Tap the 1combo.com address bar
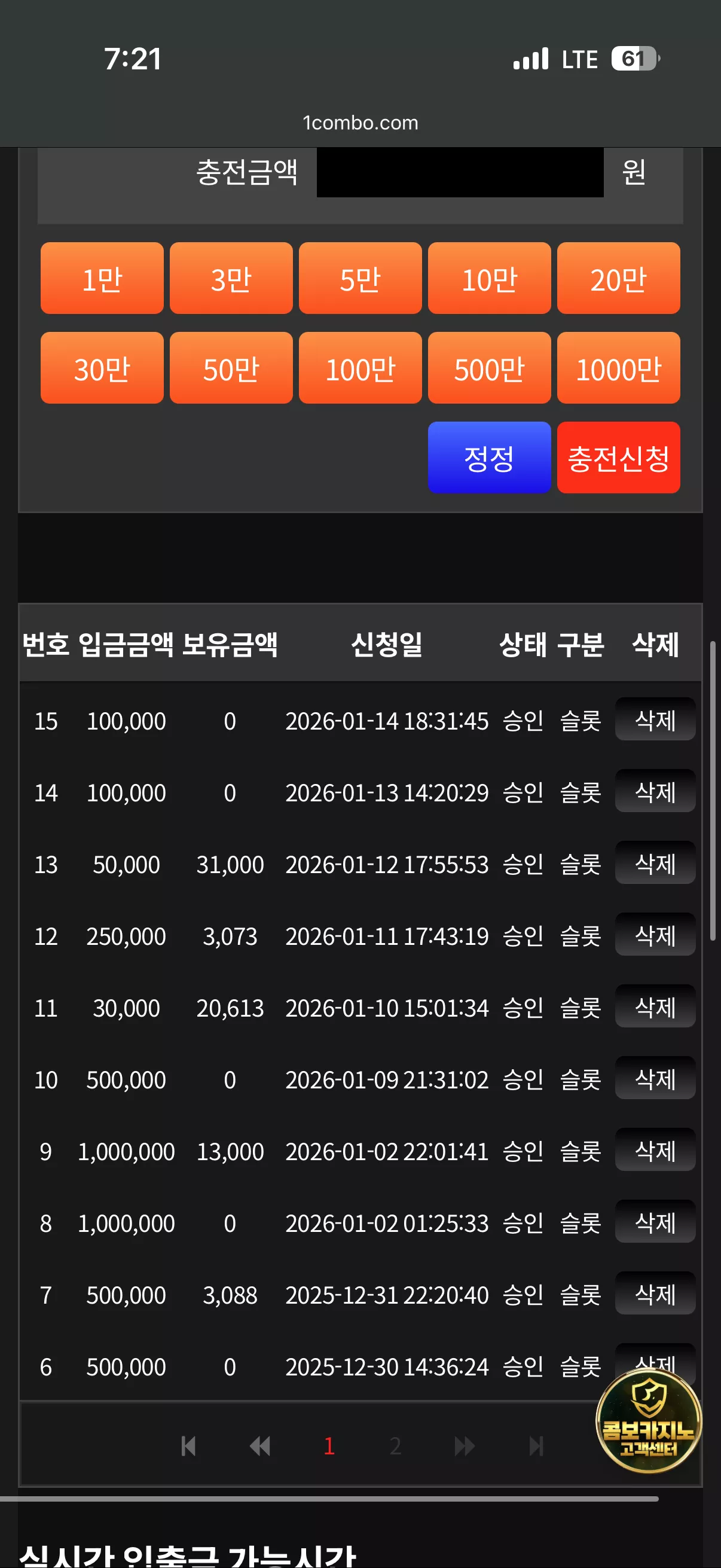The image size is (721, 1568). (360, 123)
